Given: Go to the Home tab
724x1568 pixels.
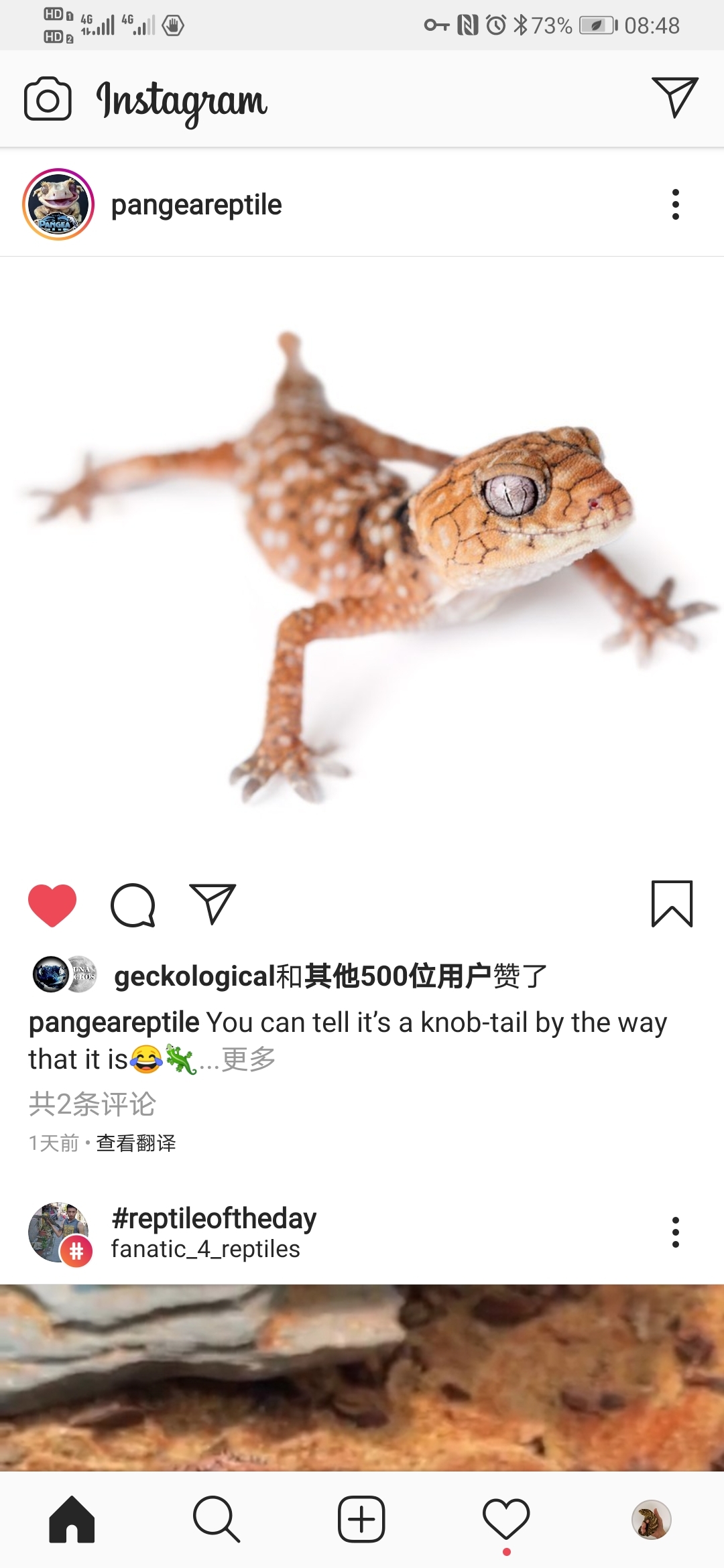Looking at the screenshot, I should pyautogui.click(x=72, y=1520).
